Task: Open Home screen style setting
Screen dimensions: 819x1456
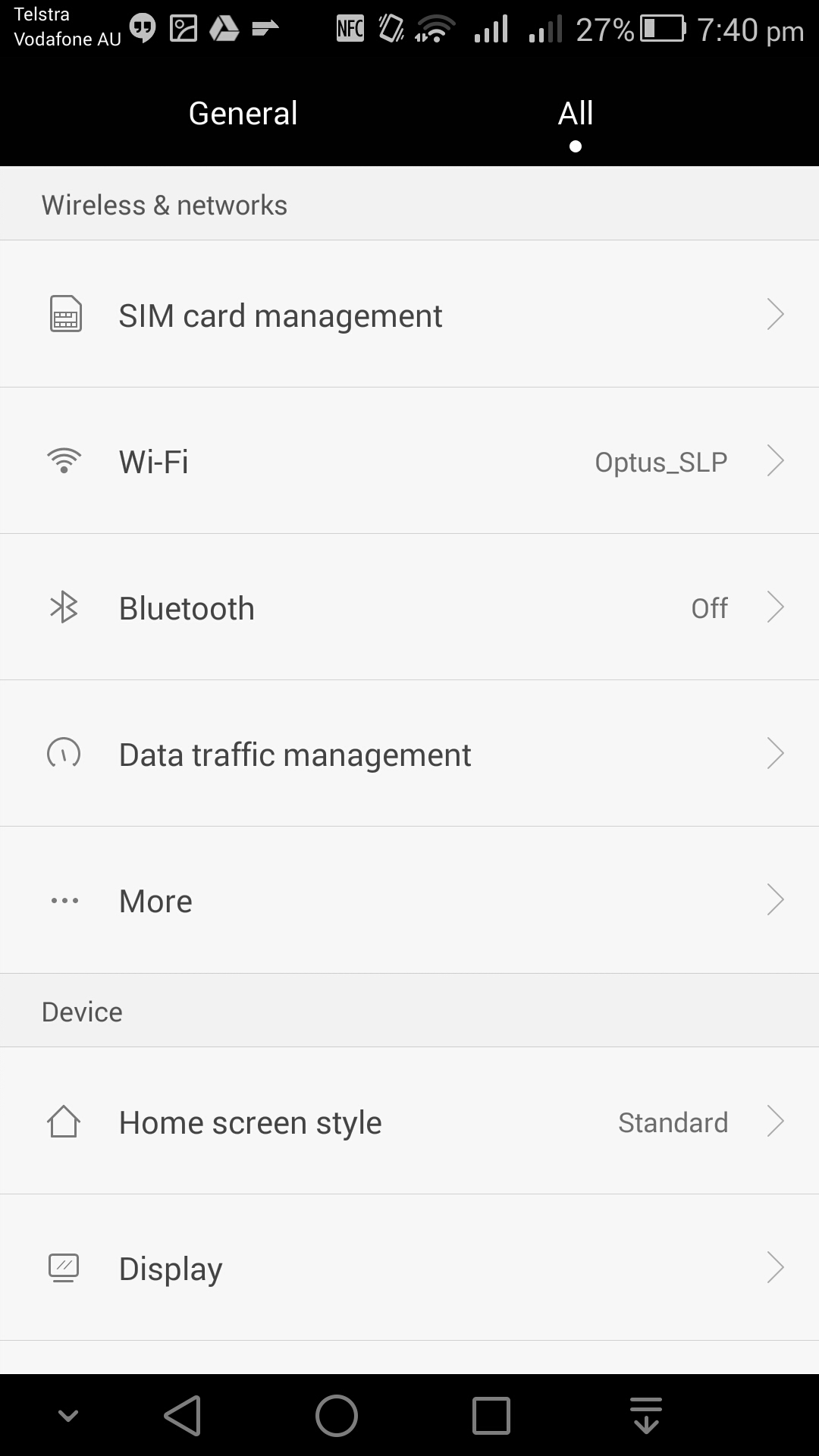Action: (409, 1121)
